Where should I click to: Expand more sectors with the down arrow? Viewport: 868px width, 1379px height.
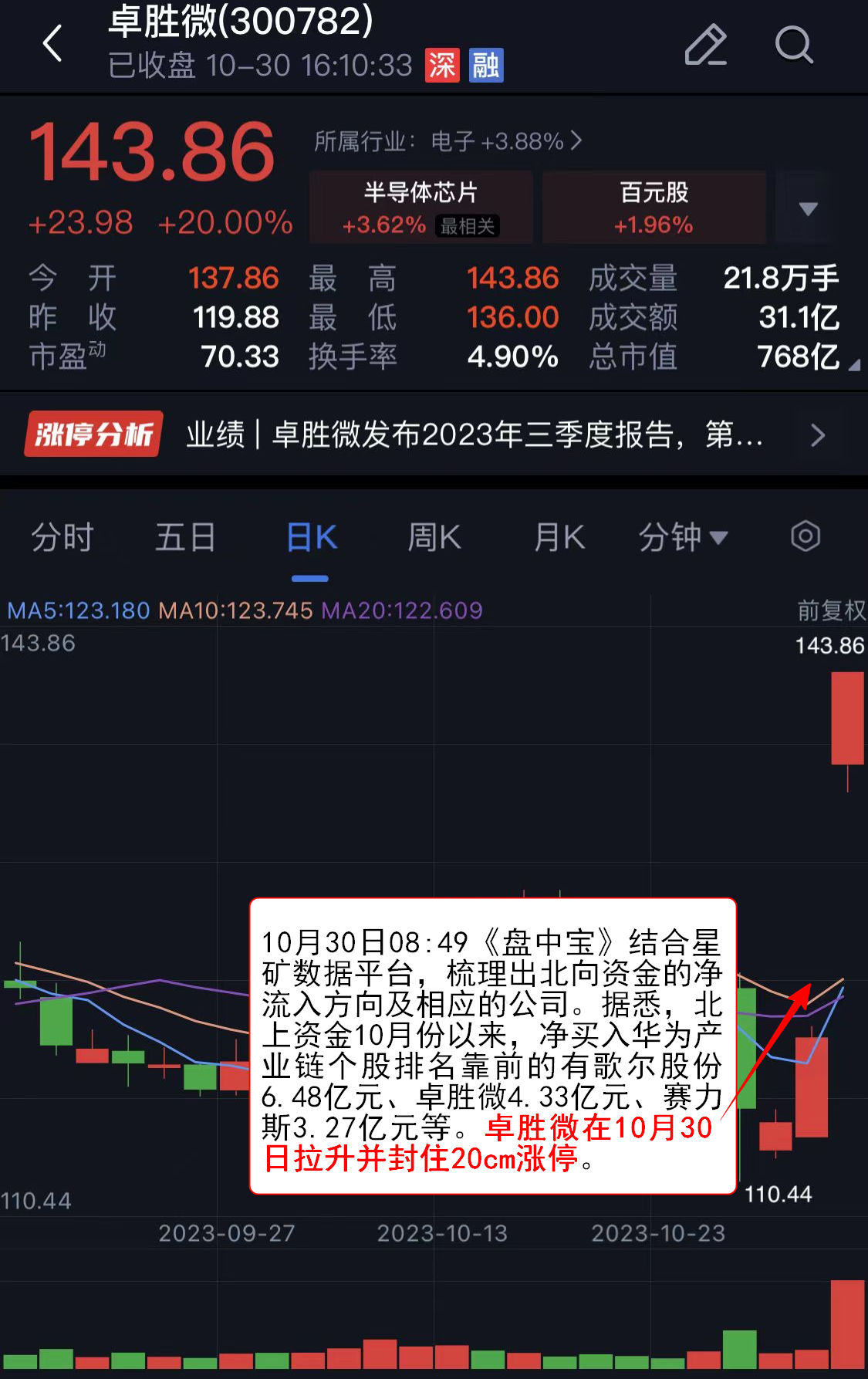pyautogui.click(x=808, y=208)
